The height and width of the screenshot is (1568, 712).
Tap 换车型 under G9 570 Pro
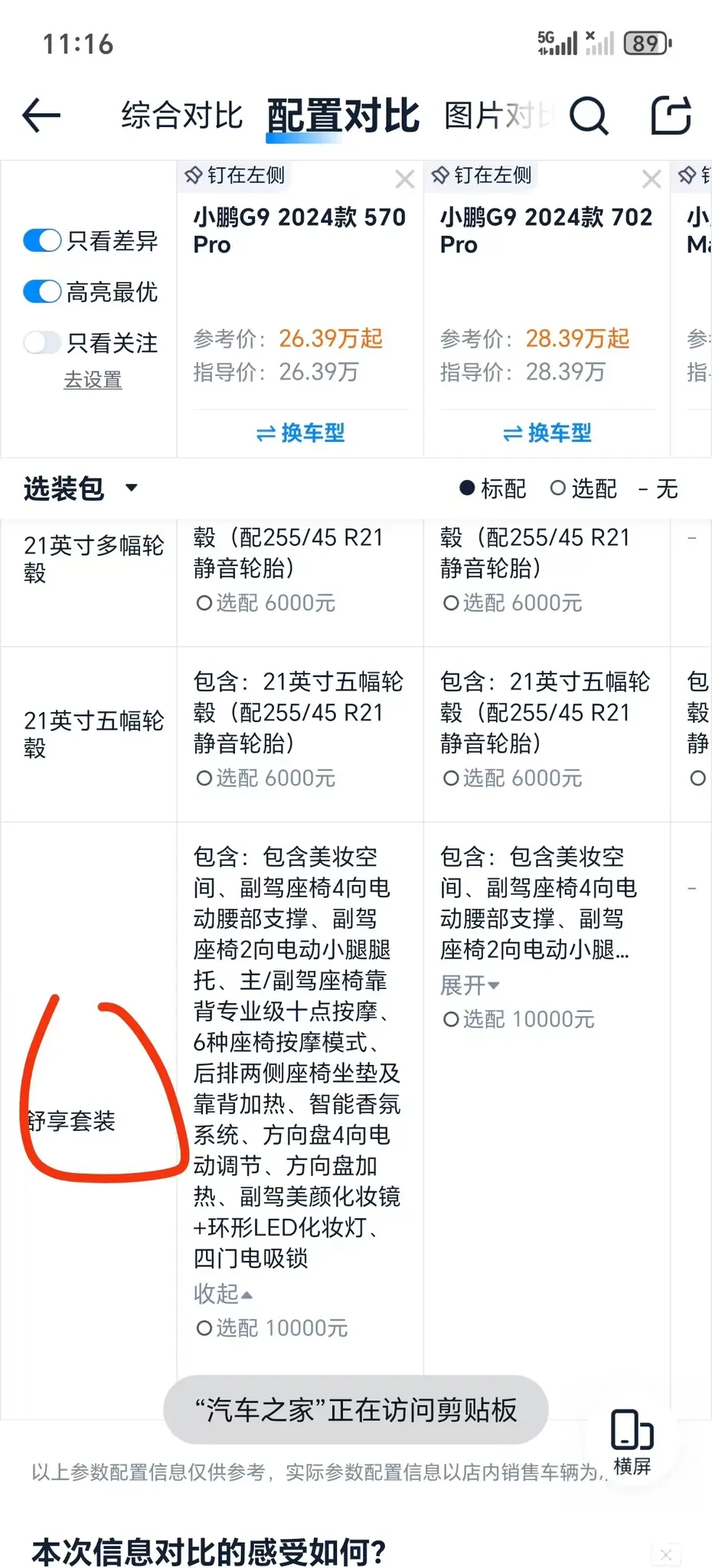pos(300,433)
